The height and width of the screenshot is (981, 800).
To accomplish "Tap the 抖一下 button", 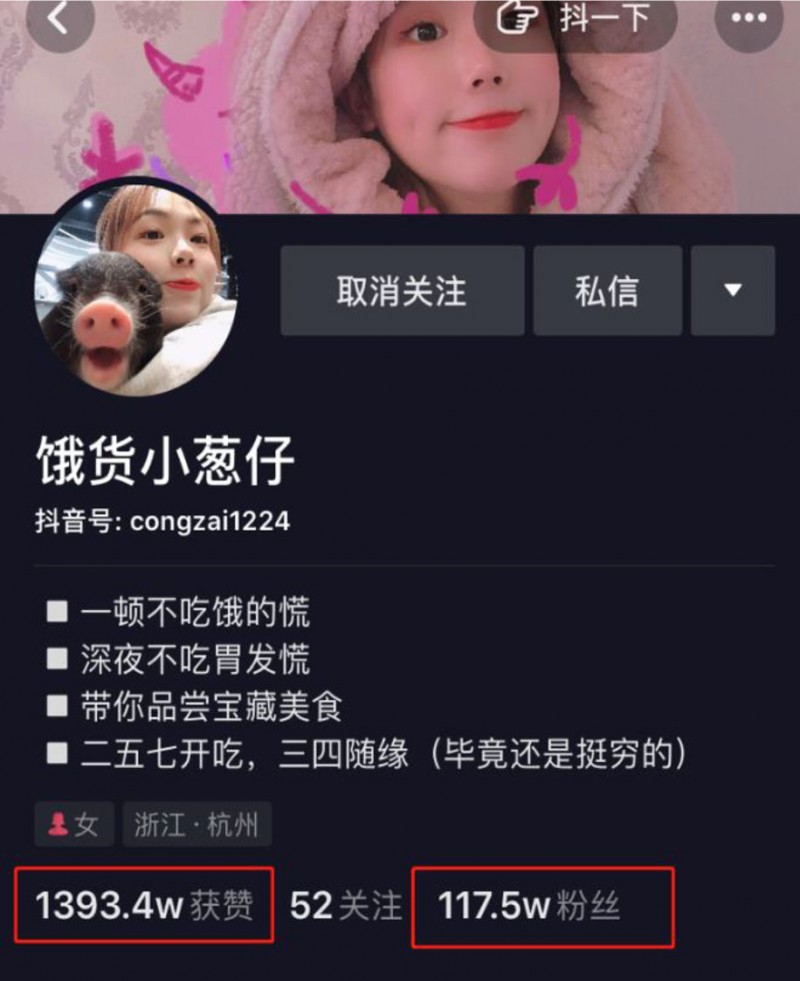I will click(574, 18).
